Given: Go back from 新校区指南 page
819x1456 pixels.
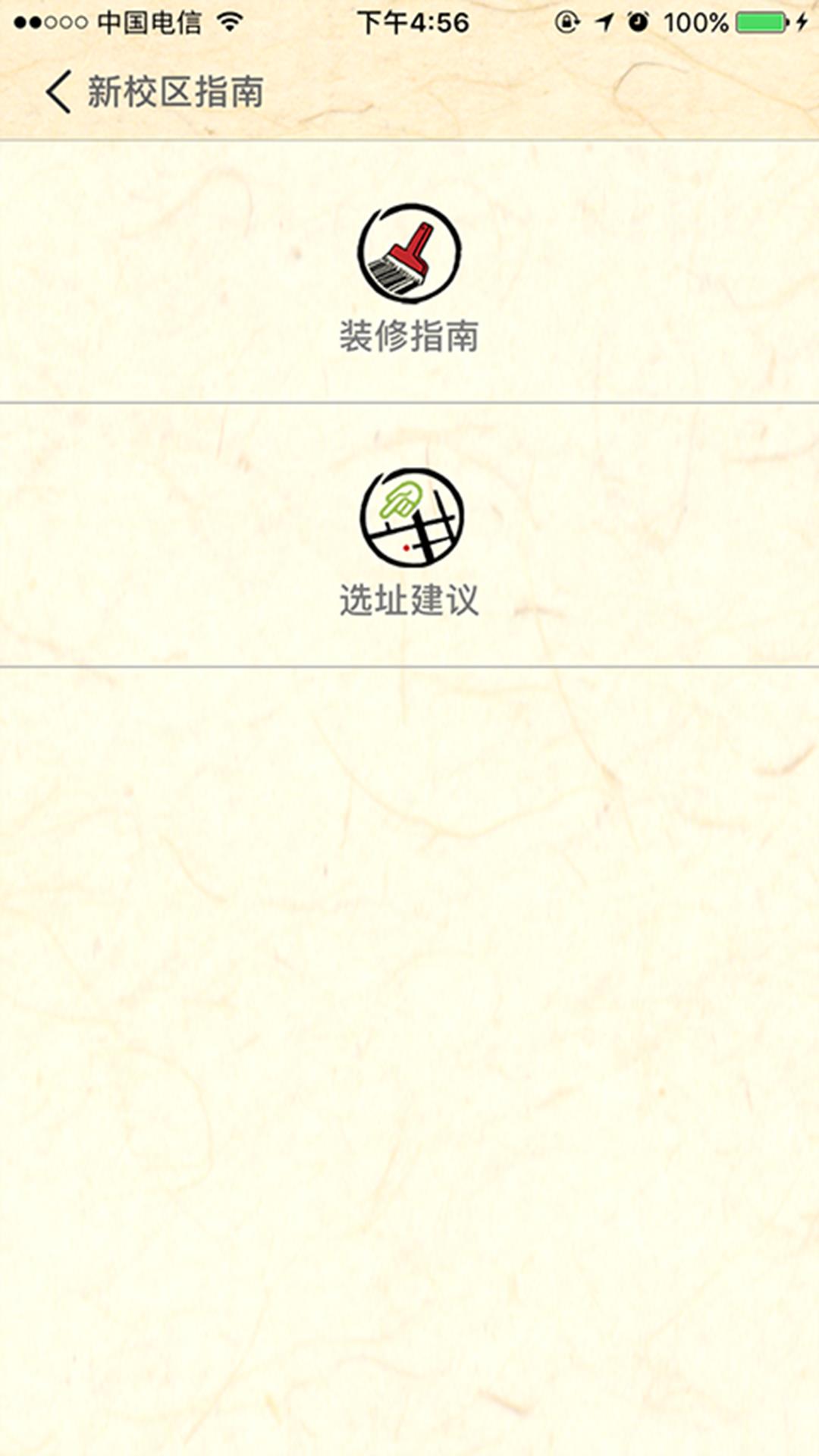Looking at the screenshot, I should [59, 93].
